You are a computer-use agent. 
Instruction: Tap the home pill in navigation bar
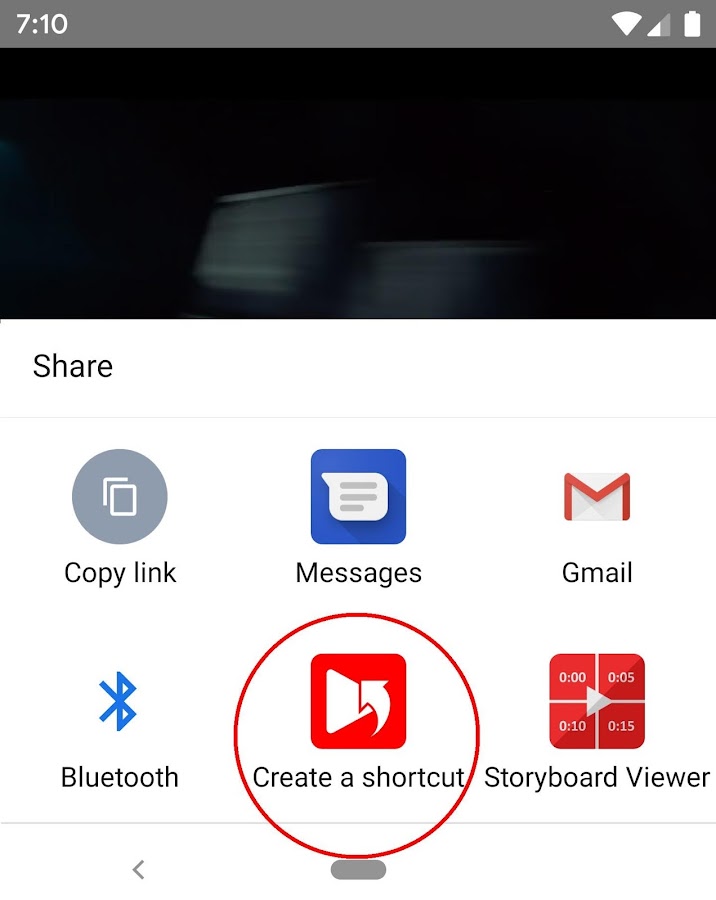pyautogui.click(x=358, y=870)
